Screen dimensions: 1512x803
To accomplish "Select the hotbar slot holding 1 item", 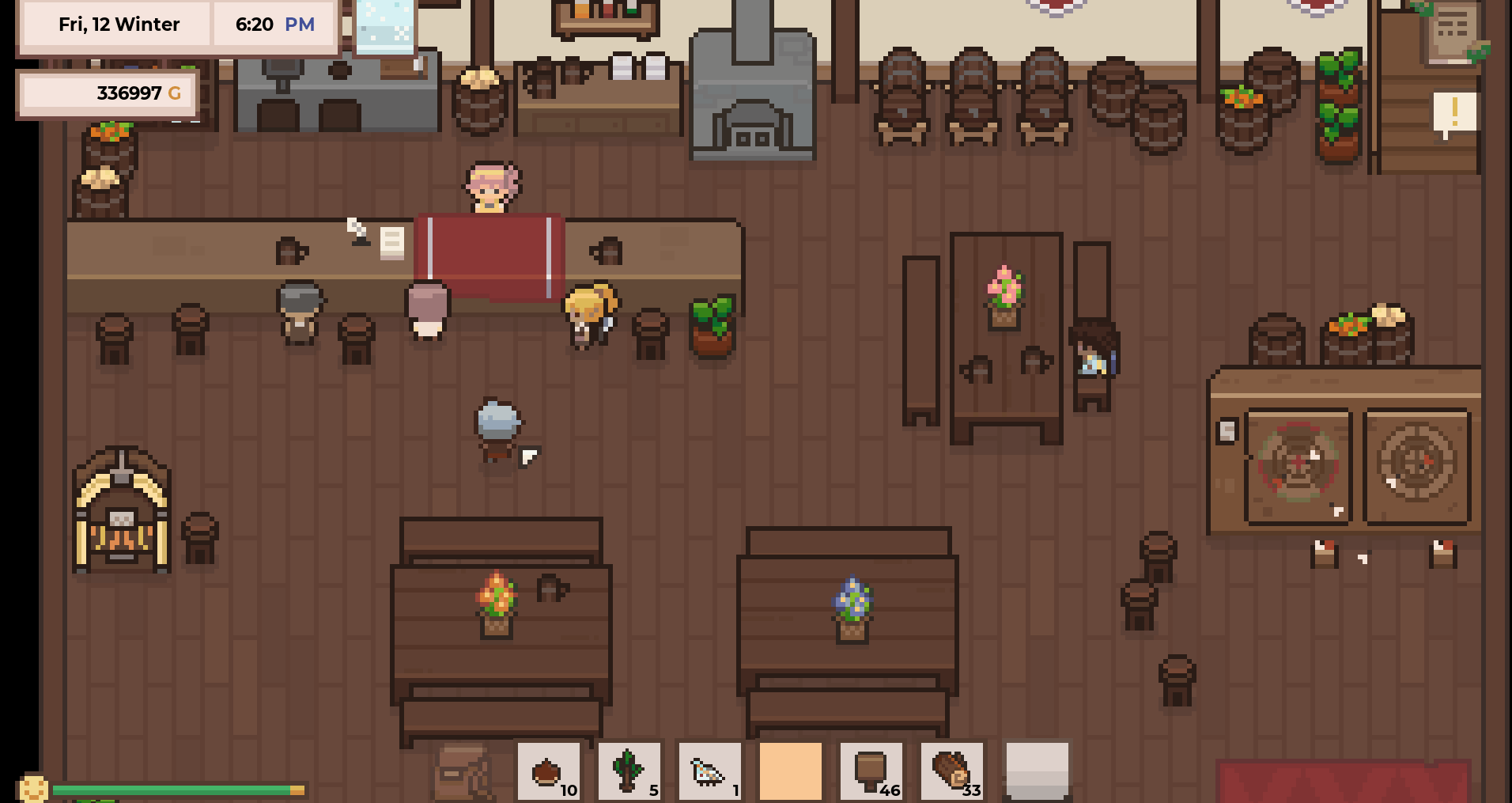I will (710, 771).
